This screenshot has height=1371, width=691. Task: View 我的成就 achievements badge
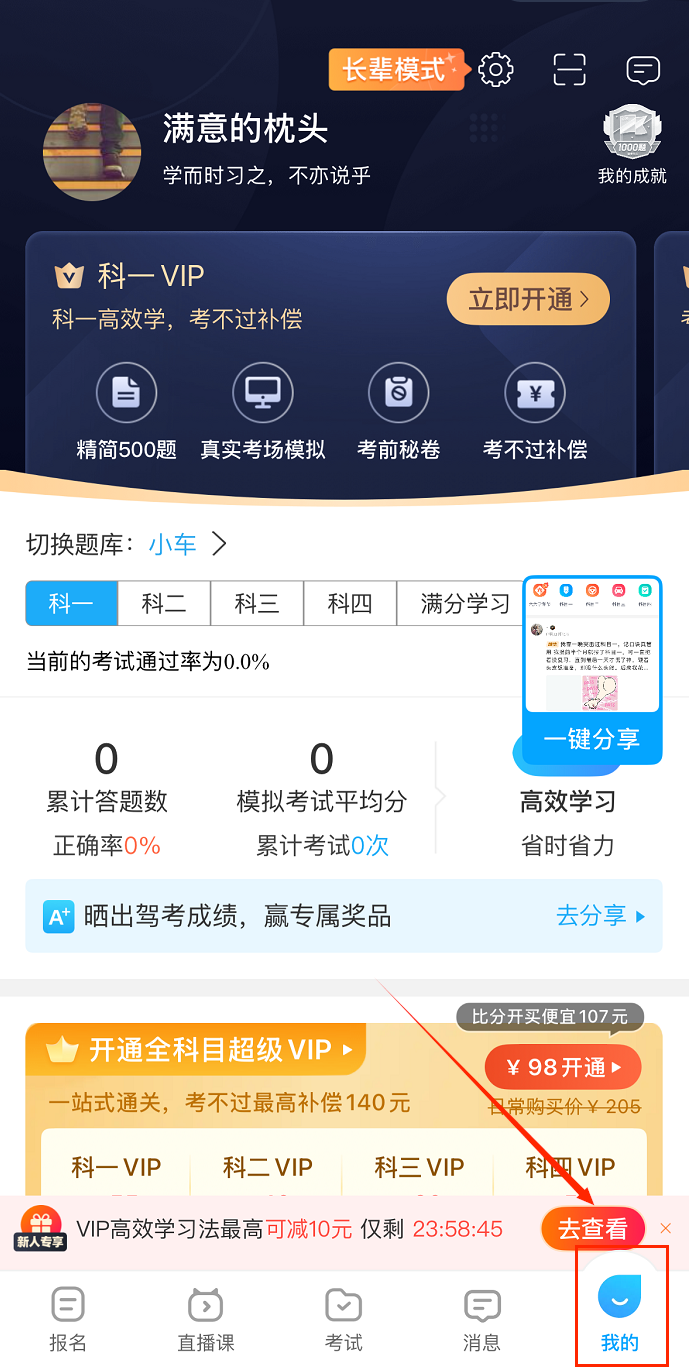click(x=632, y=146)
